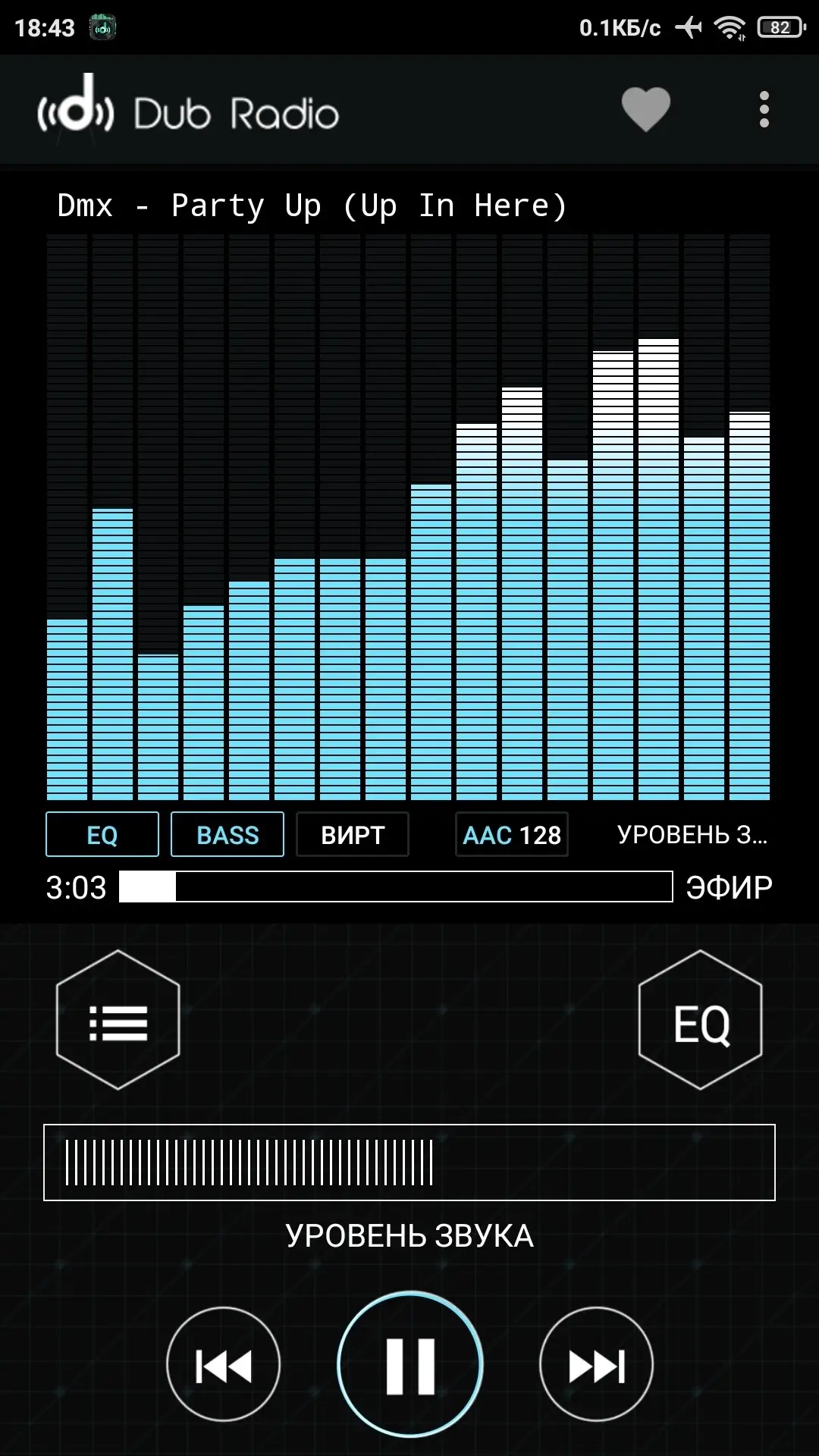The height and width of the screenshot is (1456, 819).
Task: Tap the AAC 128 quality button
Action: coord(512,834)
